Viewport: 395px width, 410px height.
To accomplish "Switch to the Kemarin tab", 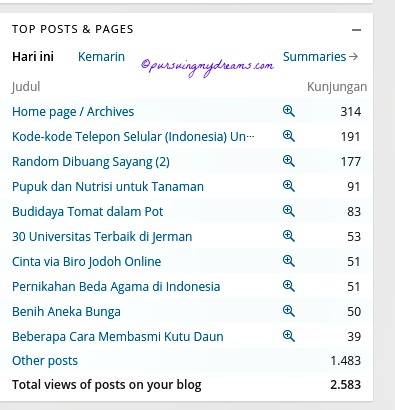I will [101, 57].
